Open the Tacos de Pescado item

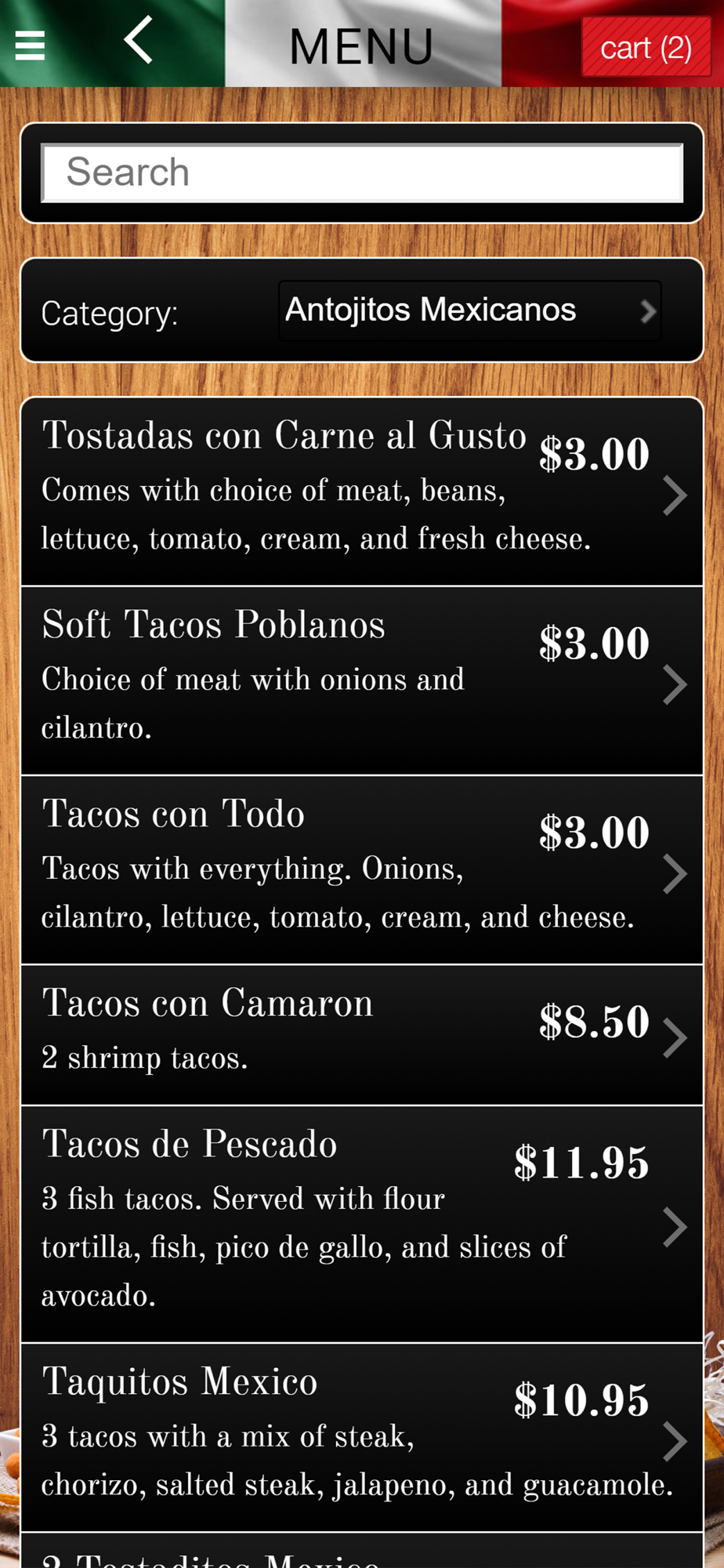[362, 1223]
